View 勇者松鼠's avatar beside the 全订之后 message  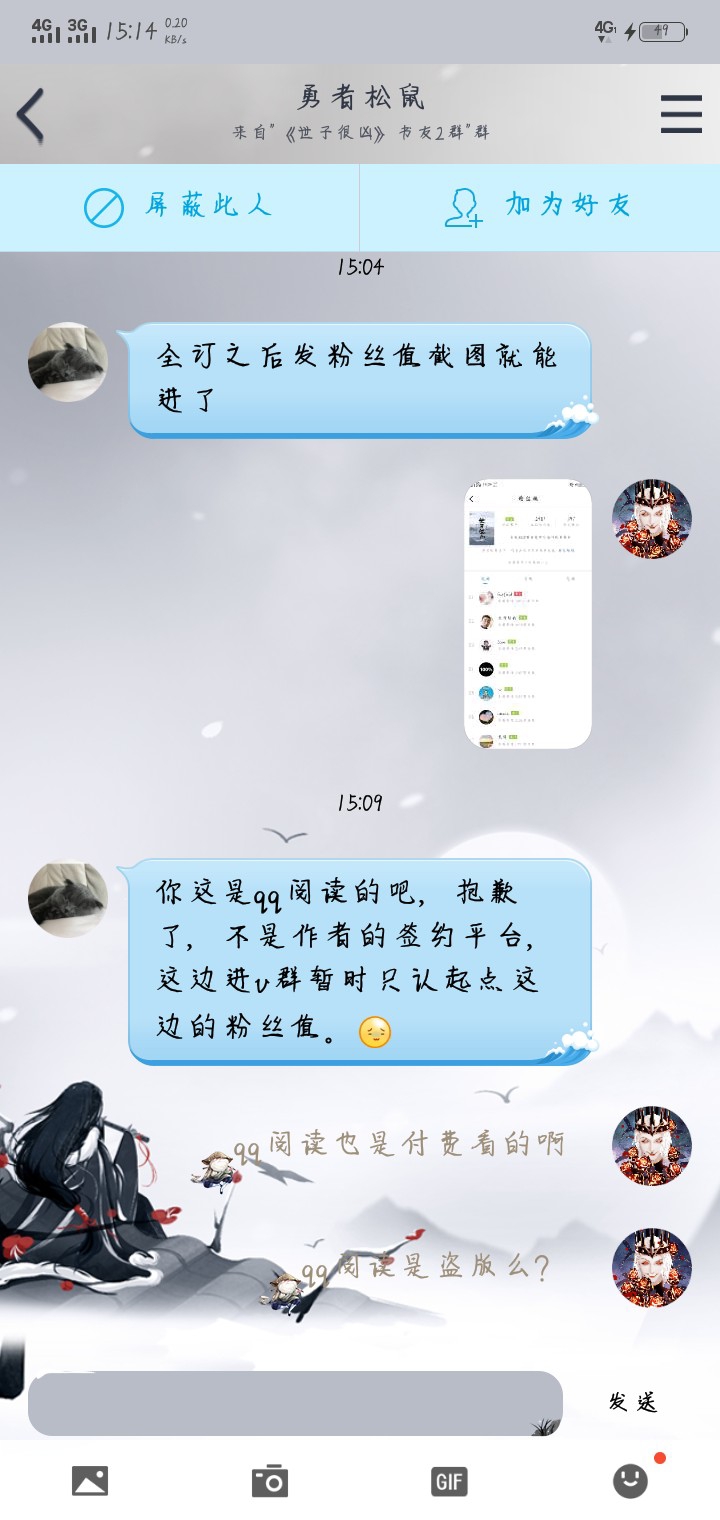tap(68, 362)
